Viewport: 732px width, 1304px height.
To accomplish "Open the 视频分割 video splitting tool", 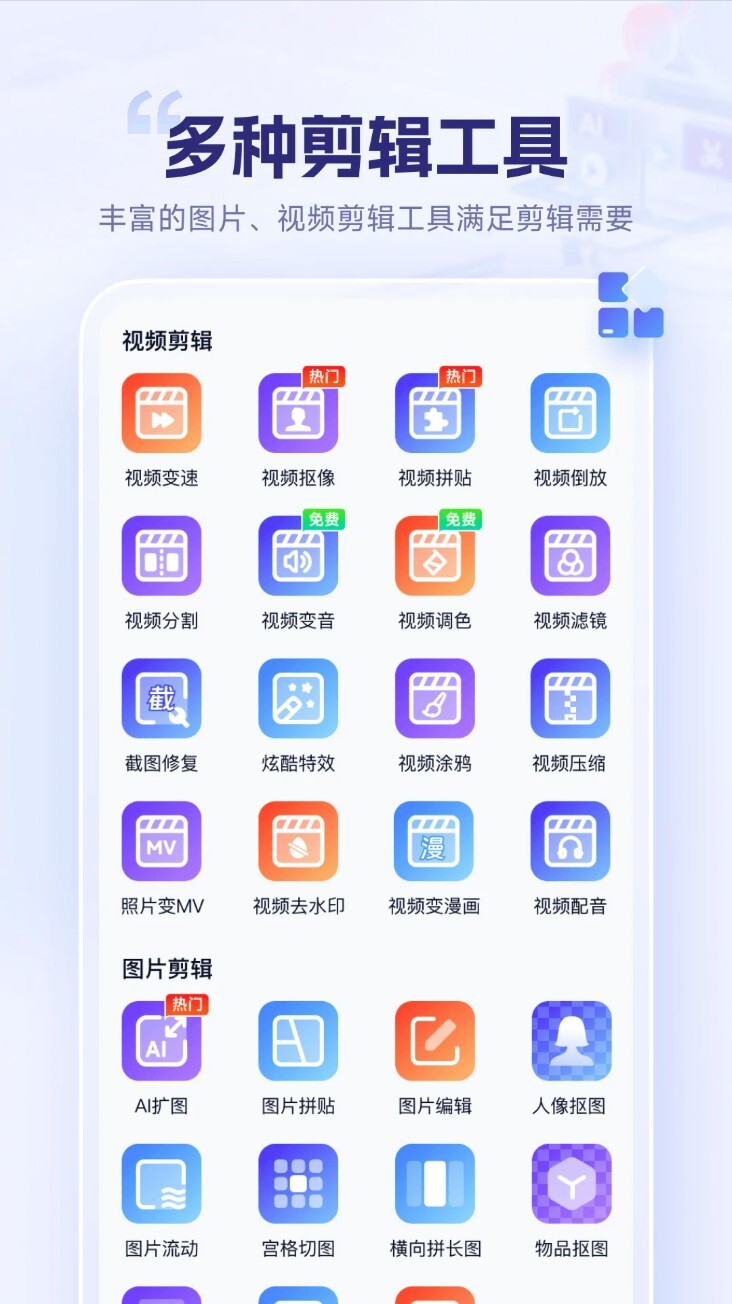I will click(162, 555).
